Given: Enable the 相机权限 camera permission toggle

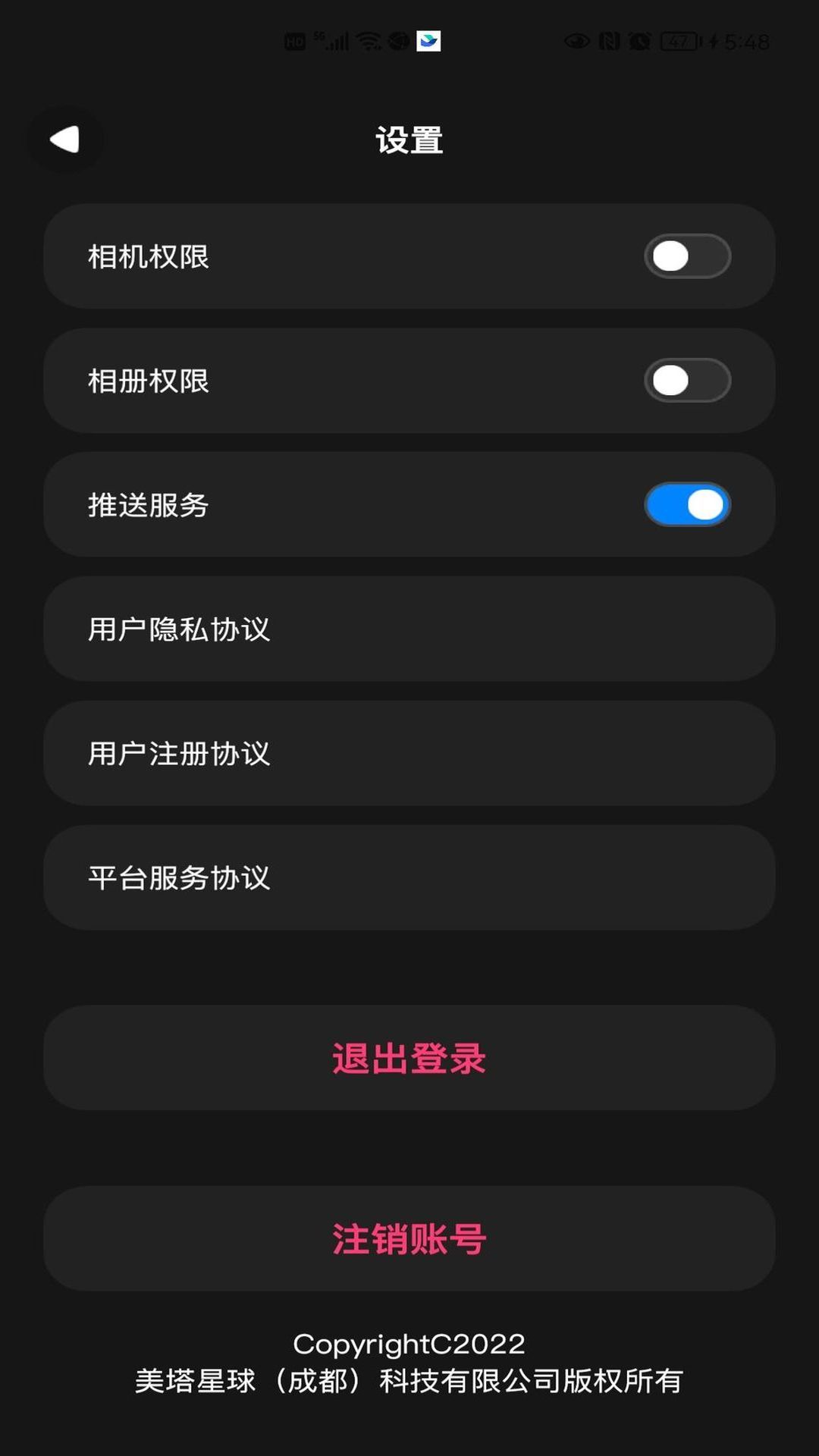Looking at the screenshot, I should pyautogui.click(x=686, y=256).
